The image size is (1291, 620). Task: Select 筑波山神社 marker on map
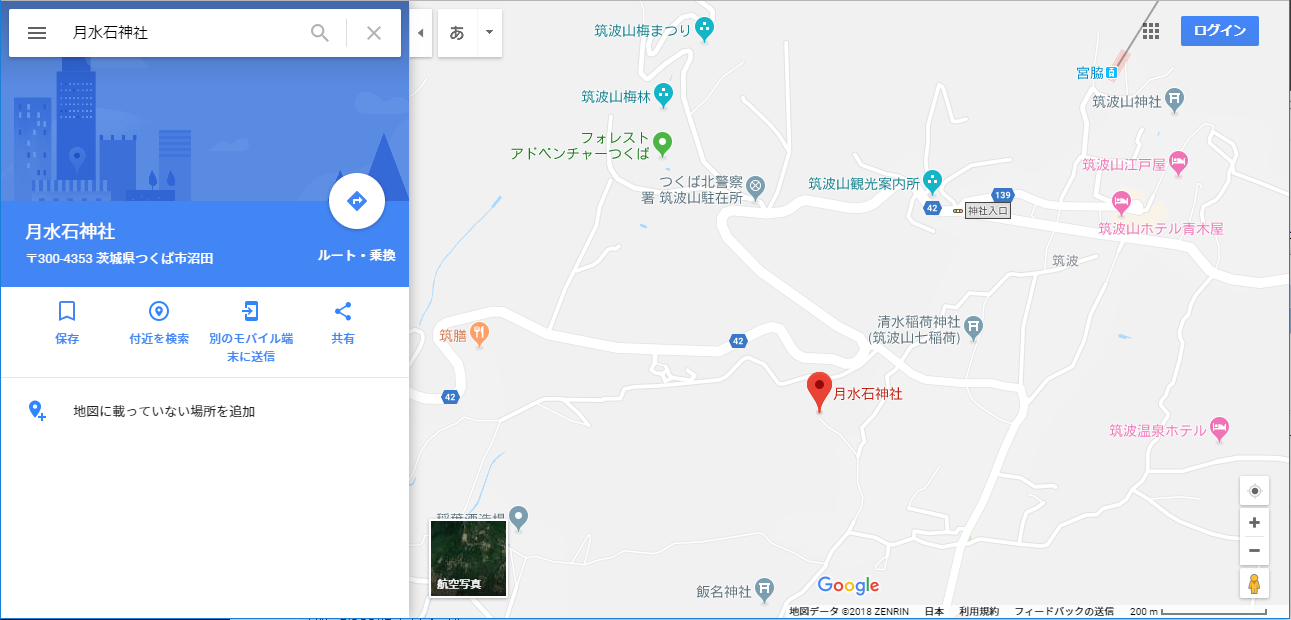coord(1176,100)
